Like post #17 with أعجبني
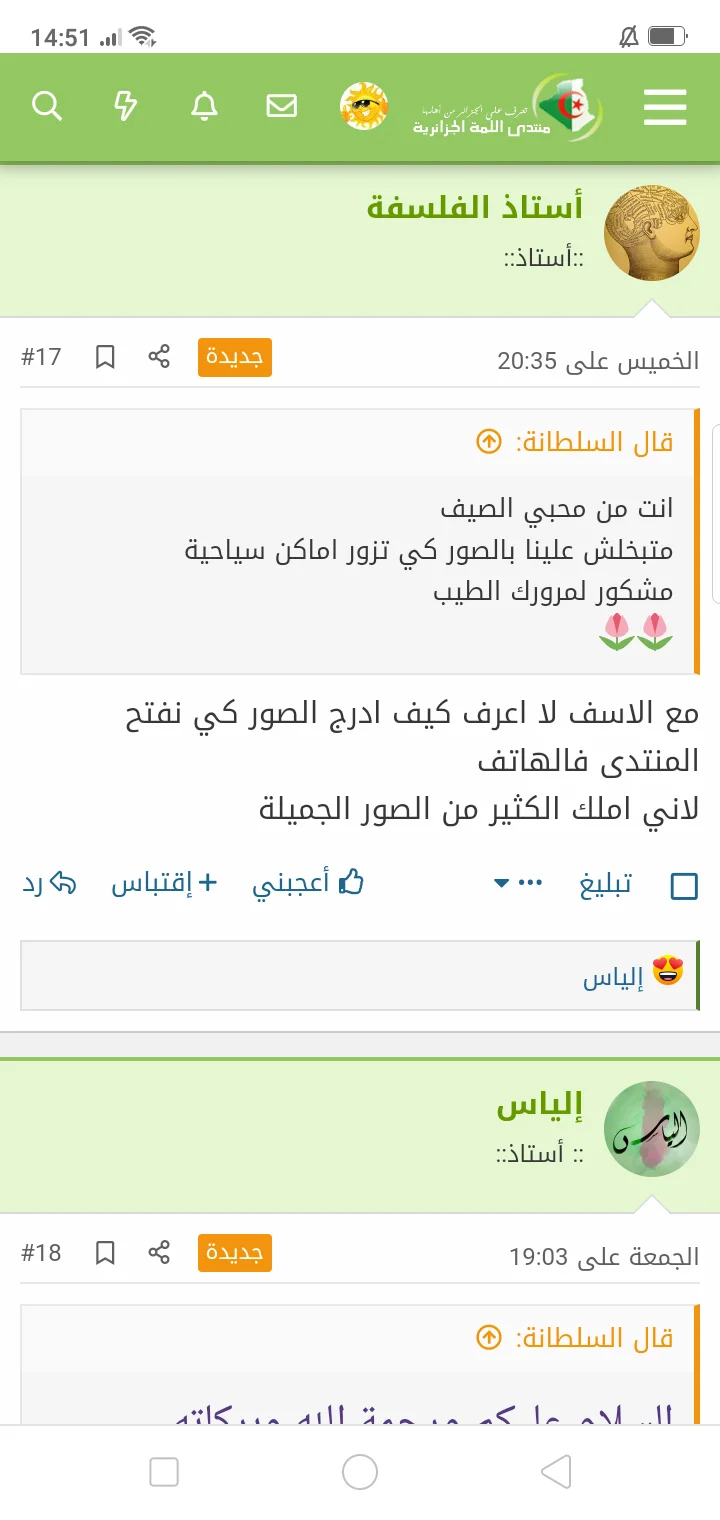720x1520 pixels. click(308, 884)
